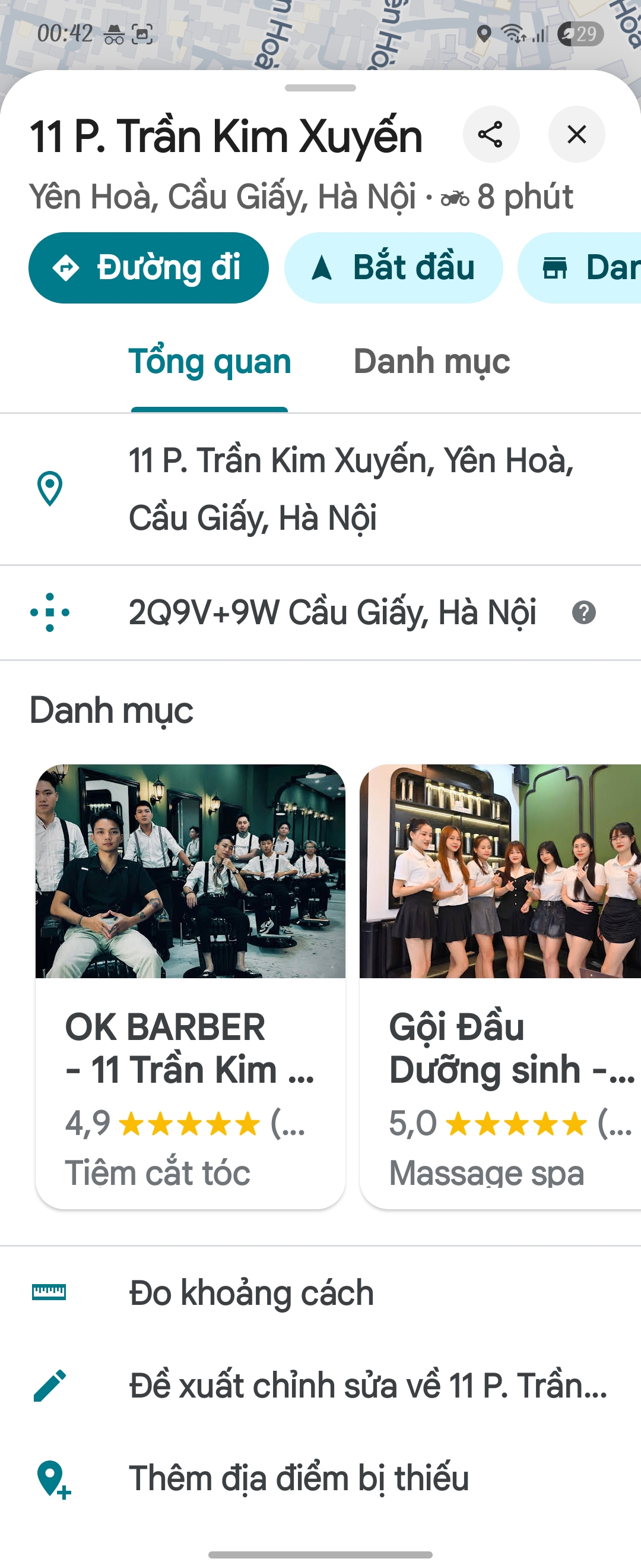Select Thêm địa điểm bị thiếu
Screen dimensions: 641x1568
299,1478
